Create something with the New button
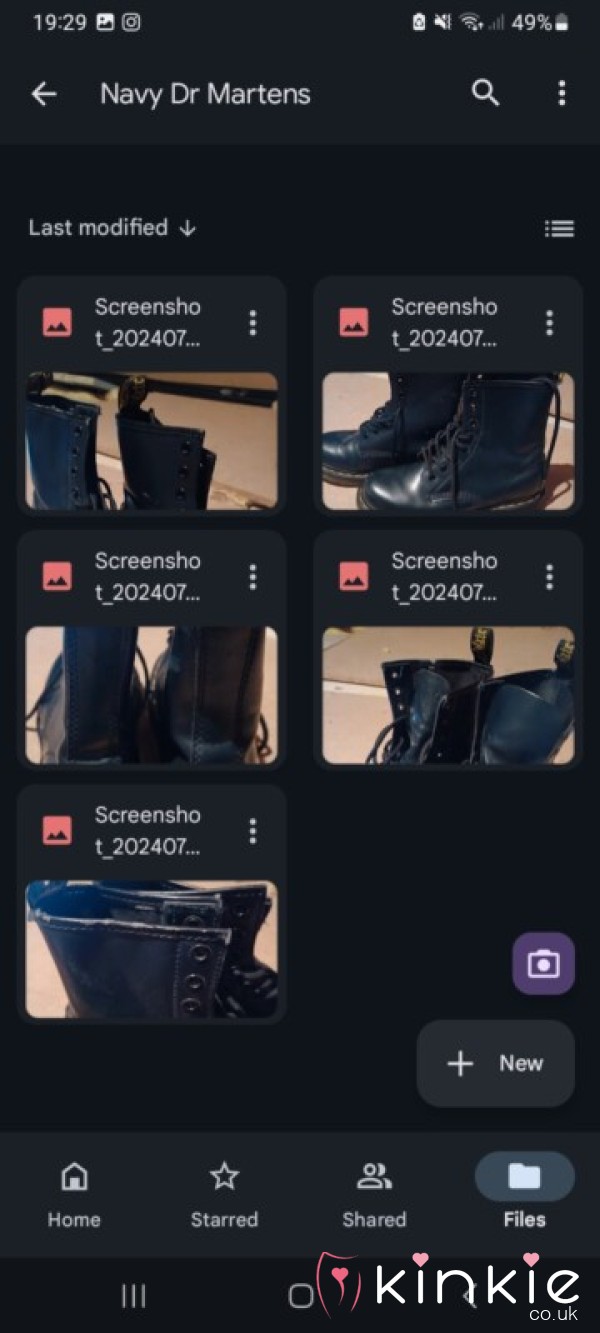This screenshot has height=1333, width=600. (496, 1064)
